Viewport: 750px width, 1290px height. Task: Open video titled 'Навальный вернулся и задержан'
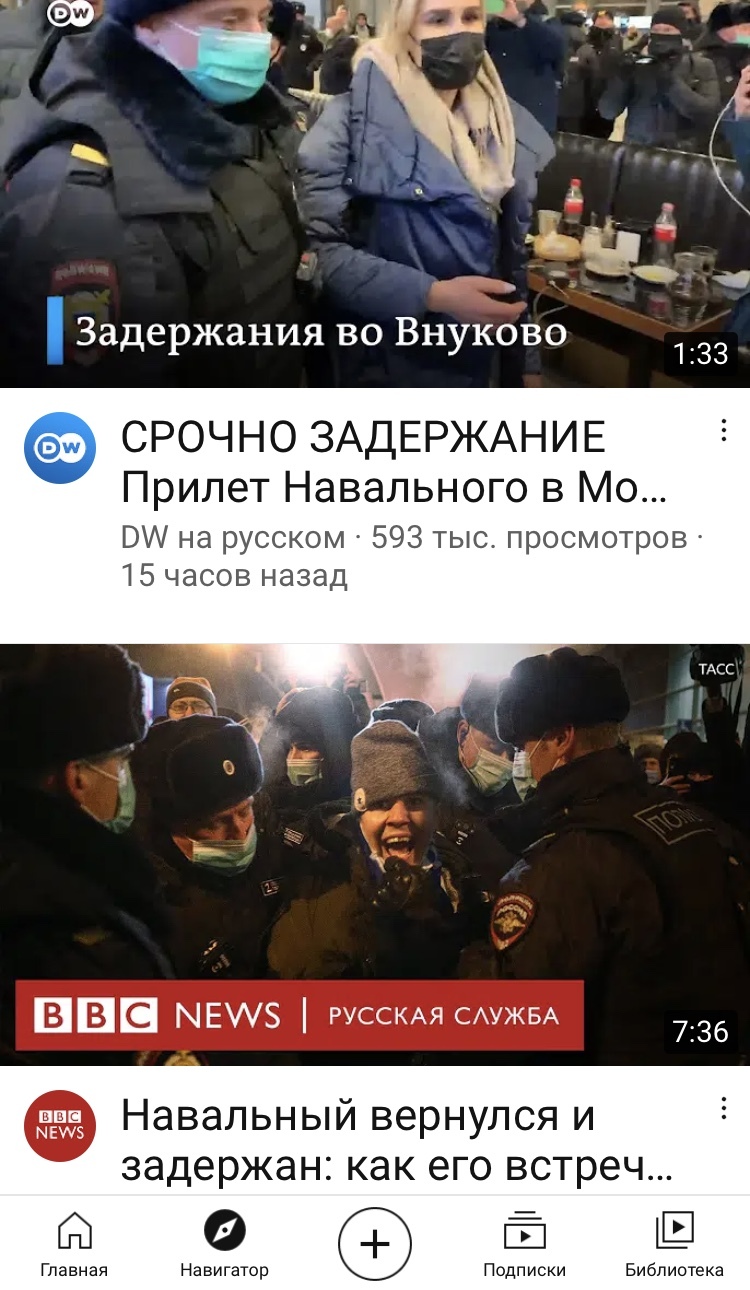pyautogui.click(x=395, y=1140)
